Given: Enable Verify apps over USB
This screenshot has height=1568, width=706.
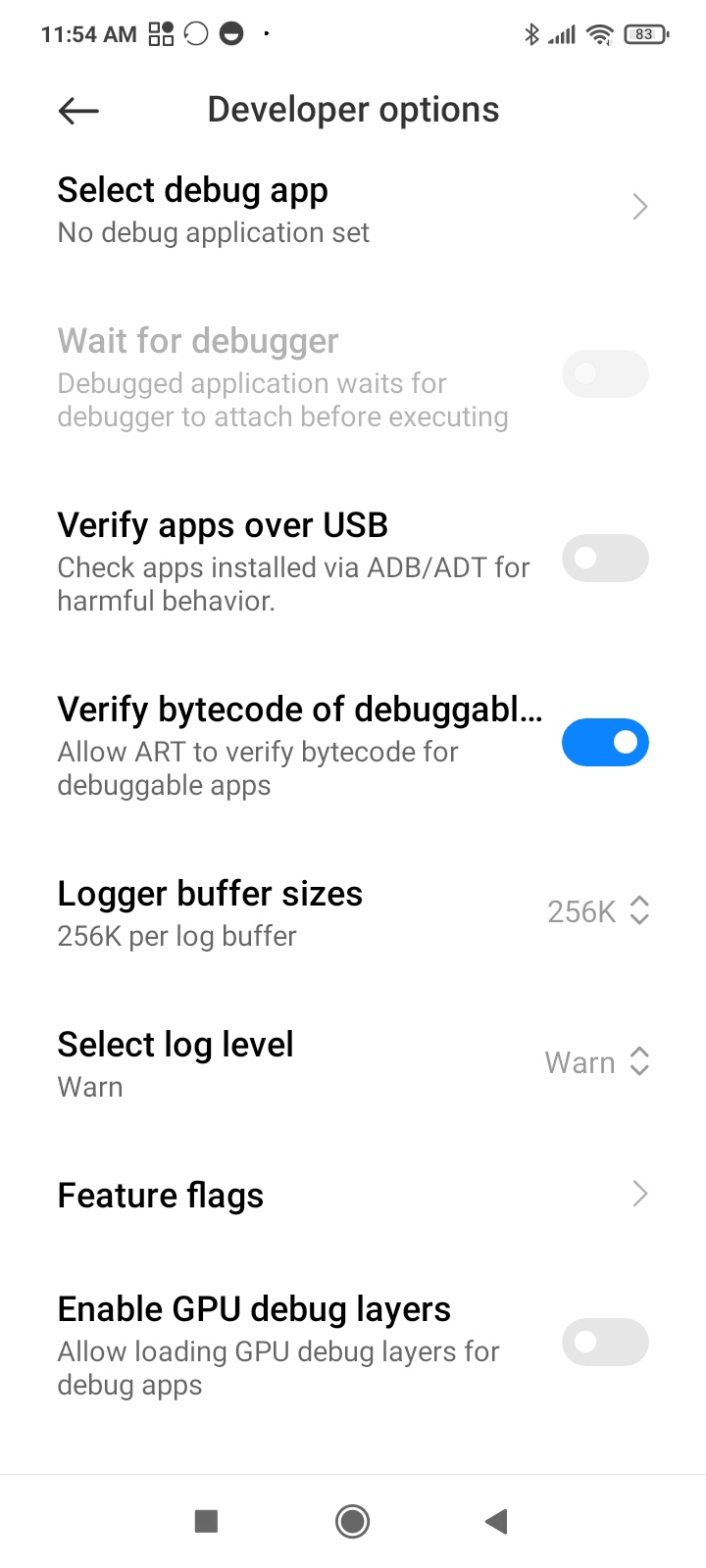Looking at the screenshot, I should pyautogui.click(x=604, y=559).
